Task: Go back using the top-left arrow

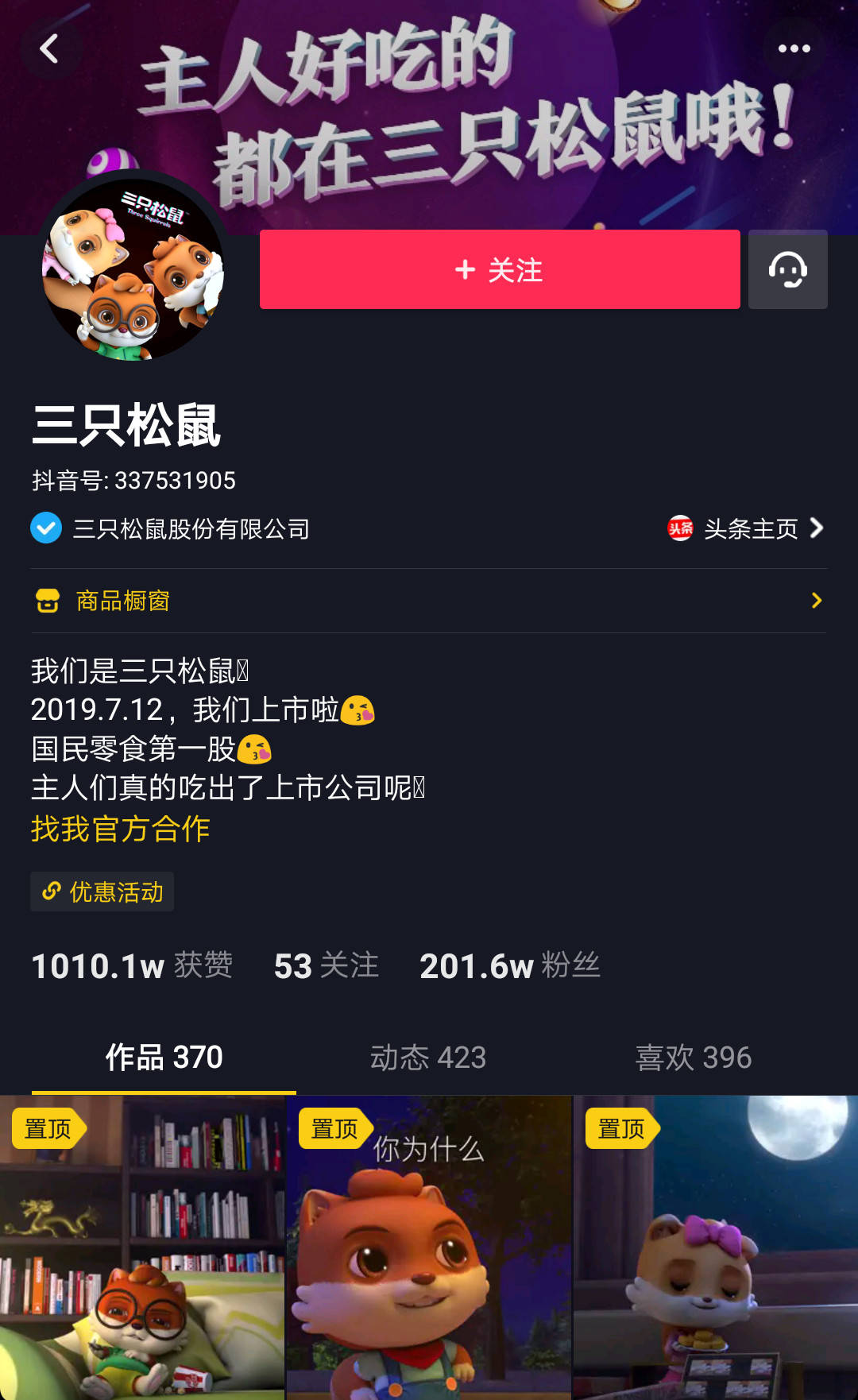Action: (x=49, y=49)
